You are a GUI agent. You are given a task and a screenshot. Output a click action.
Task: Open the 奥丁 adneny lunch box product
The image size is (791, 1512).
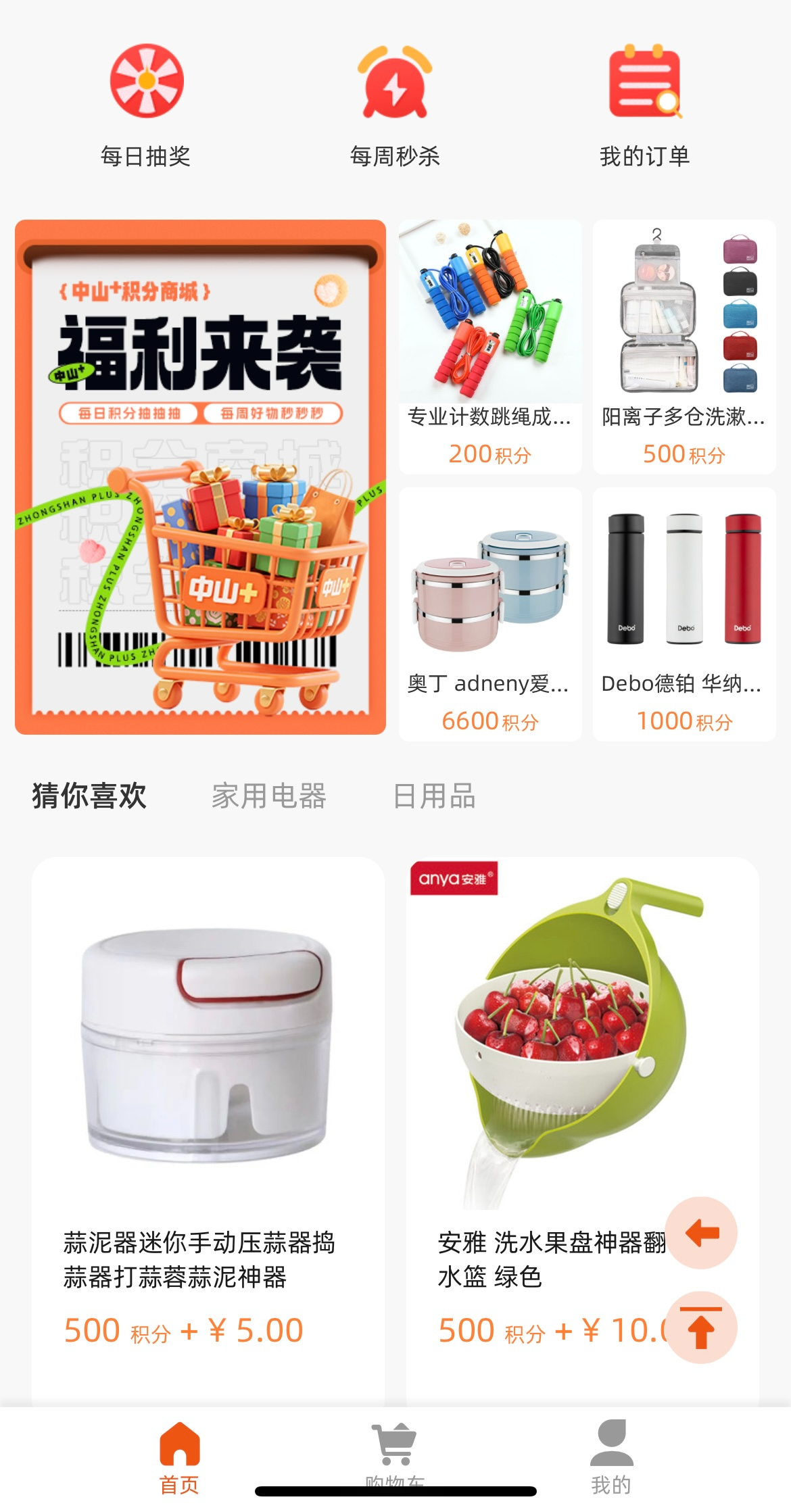pyautogui.click(x=490, y=613)
